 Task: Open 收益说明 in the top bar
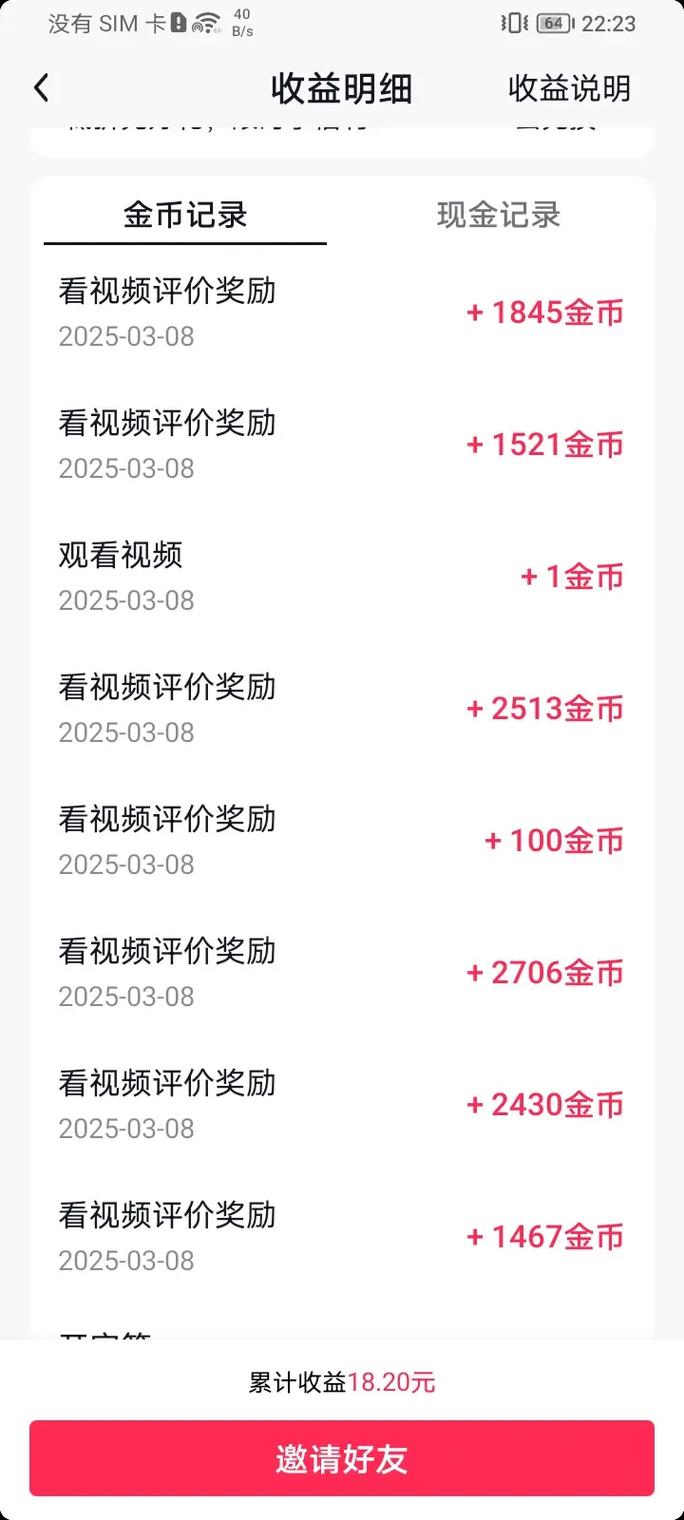click(x=569, y=88)
